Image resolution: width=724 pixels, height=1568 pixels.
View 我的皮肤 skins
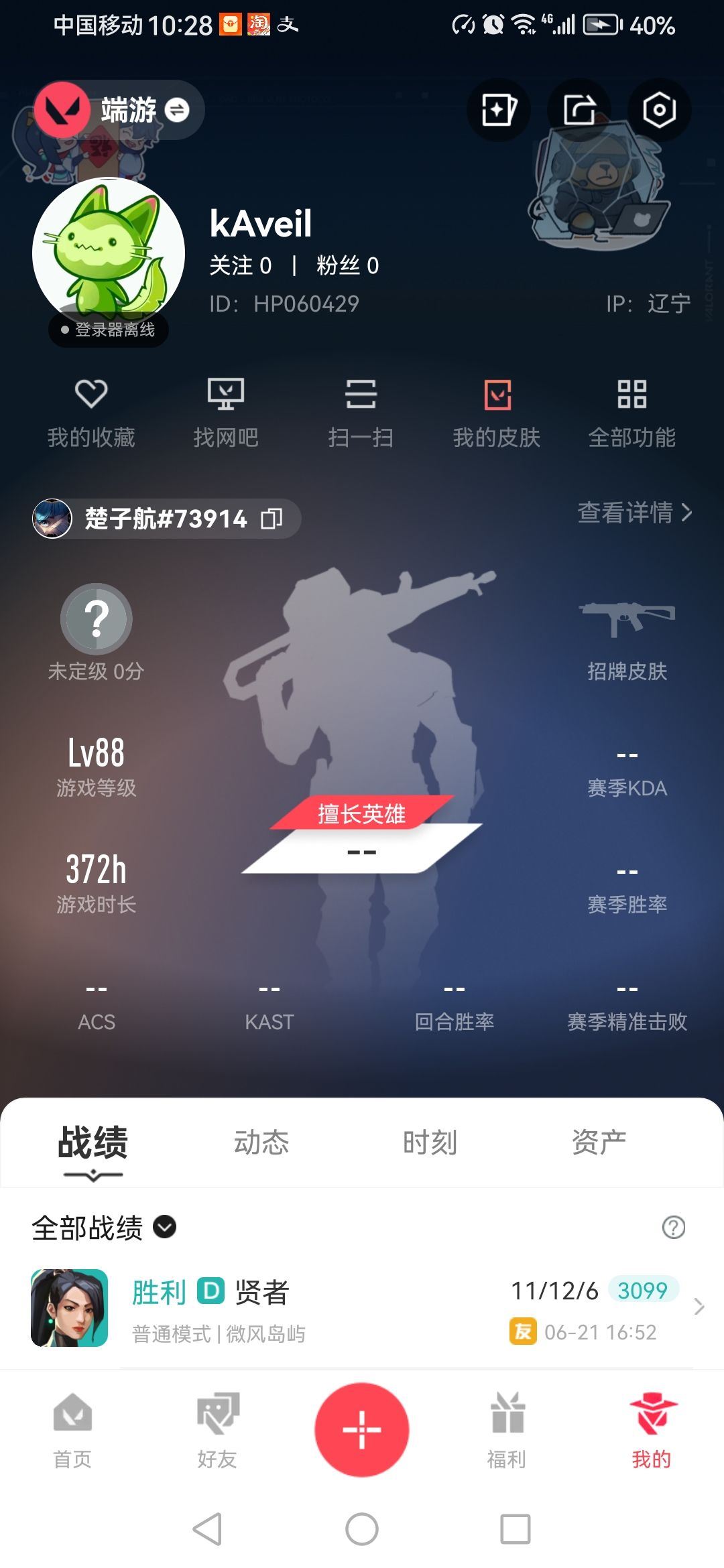pos(497,412)
